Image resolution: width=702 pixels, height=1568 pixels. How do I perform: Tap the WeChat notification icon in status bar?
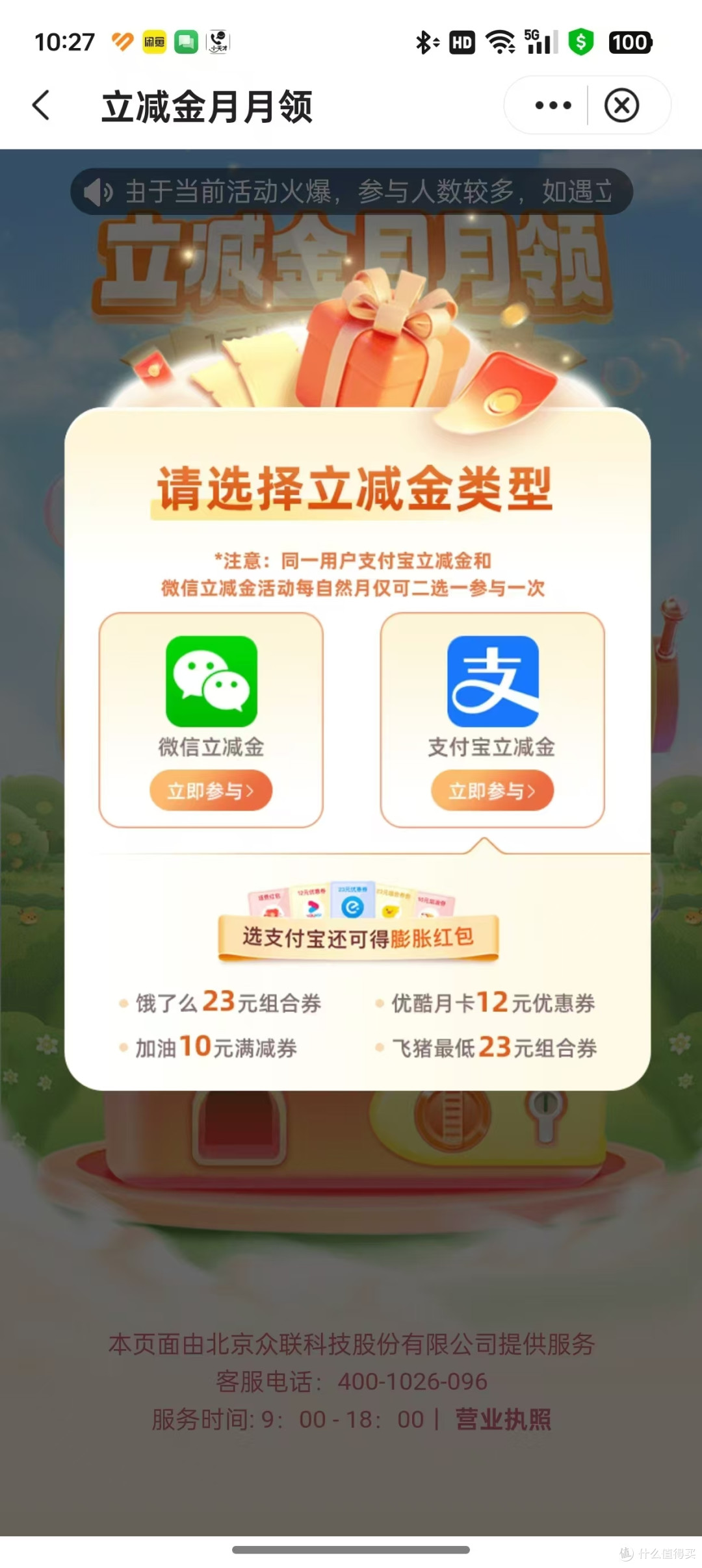pyautogui.click(x=186, y=42)
